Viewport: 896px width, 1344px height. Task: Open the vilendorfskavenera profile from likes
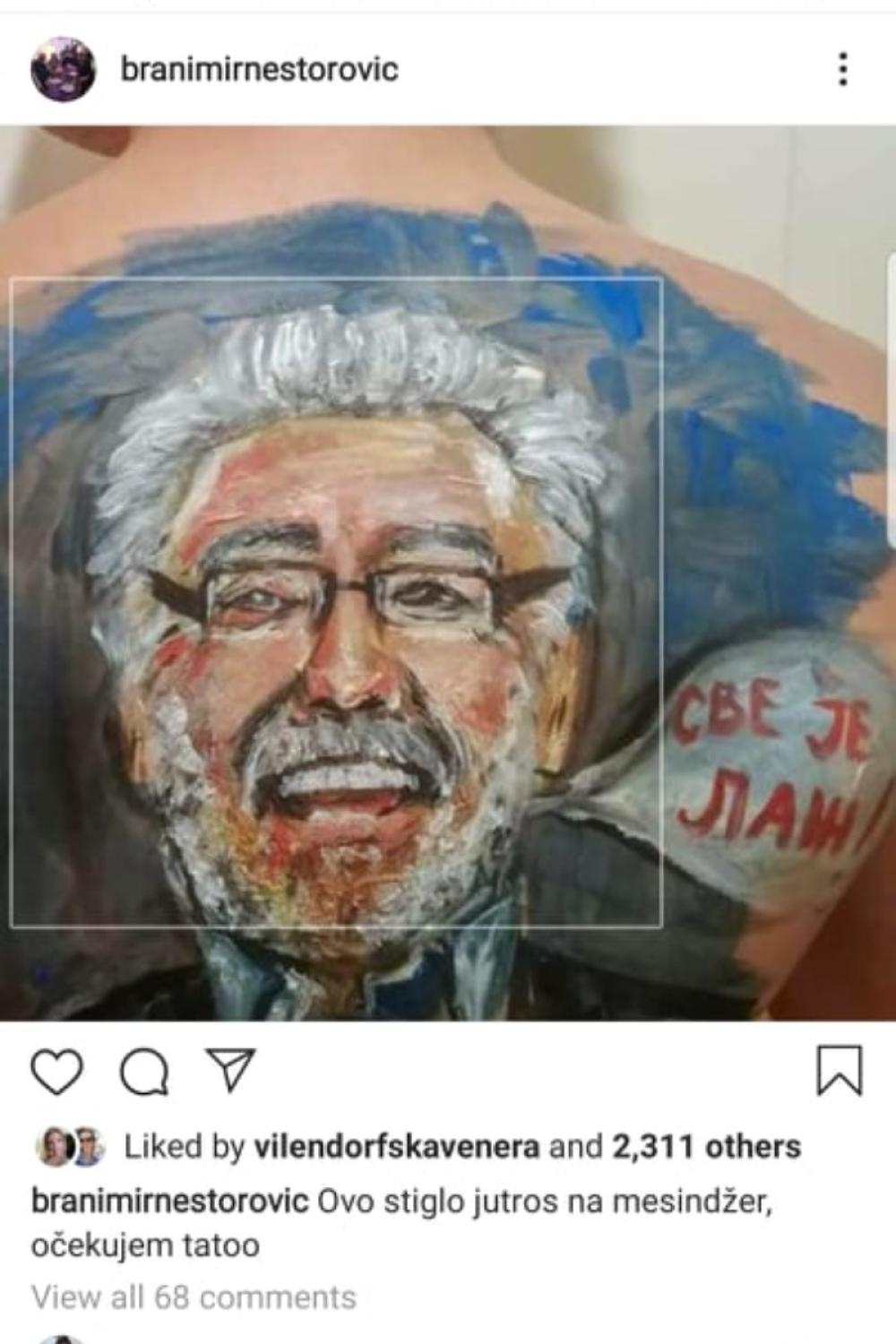(397, 1146)
